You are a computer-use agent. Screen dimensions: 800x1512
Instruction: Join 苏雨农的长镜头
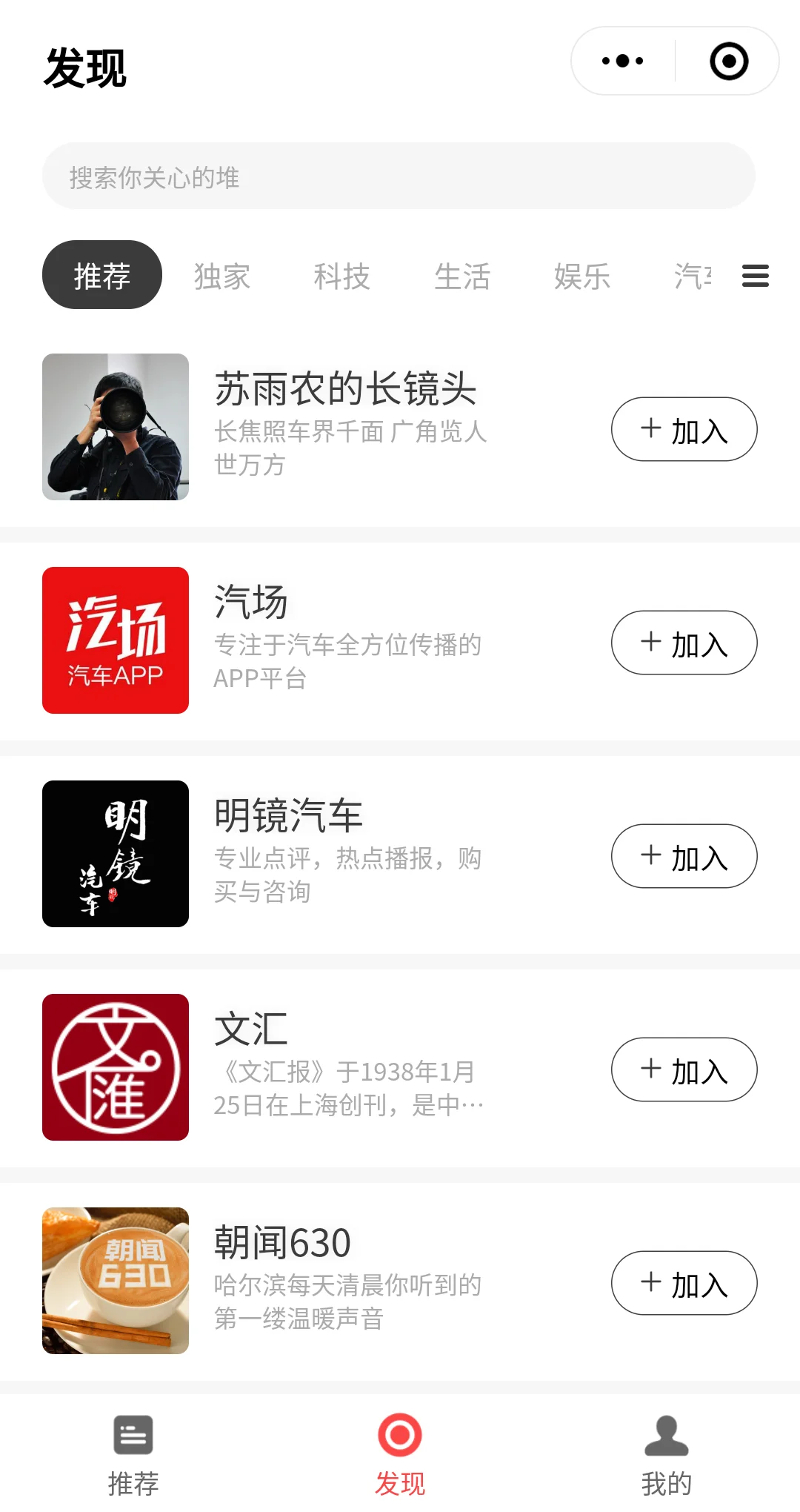684,429
